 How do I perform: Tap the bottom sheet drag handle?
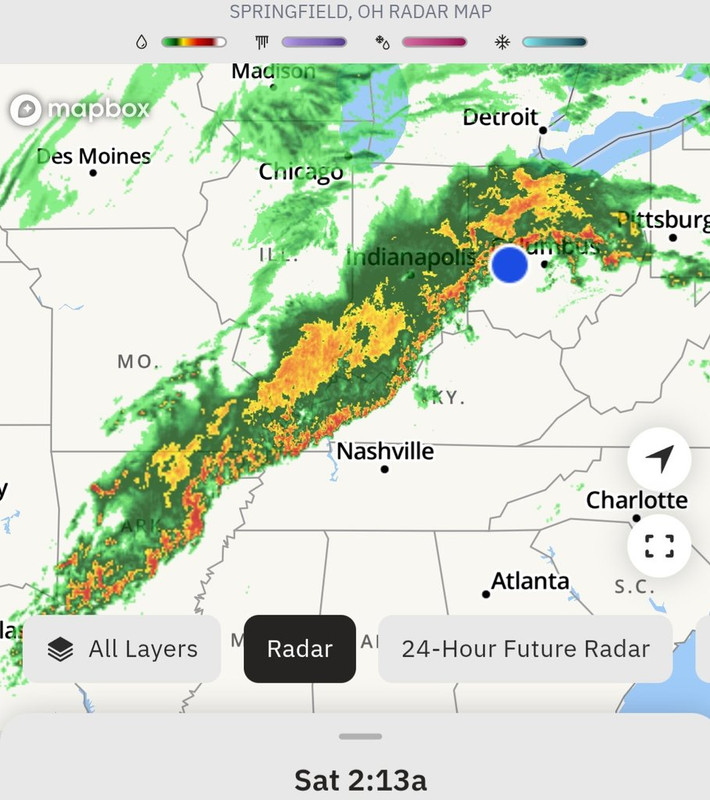click(x=361, y=736)
